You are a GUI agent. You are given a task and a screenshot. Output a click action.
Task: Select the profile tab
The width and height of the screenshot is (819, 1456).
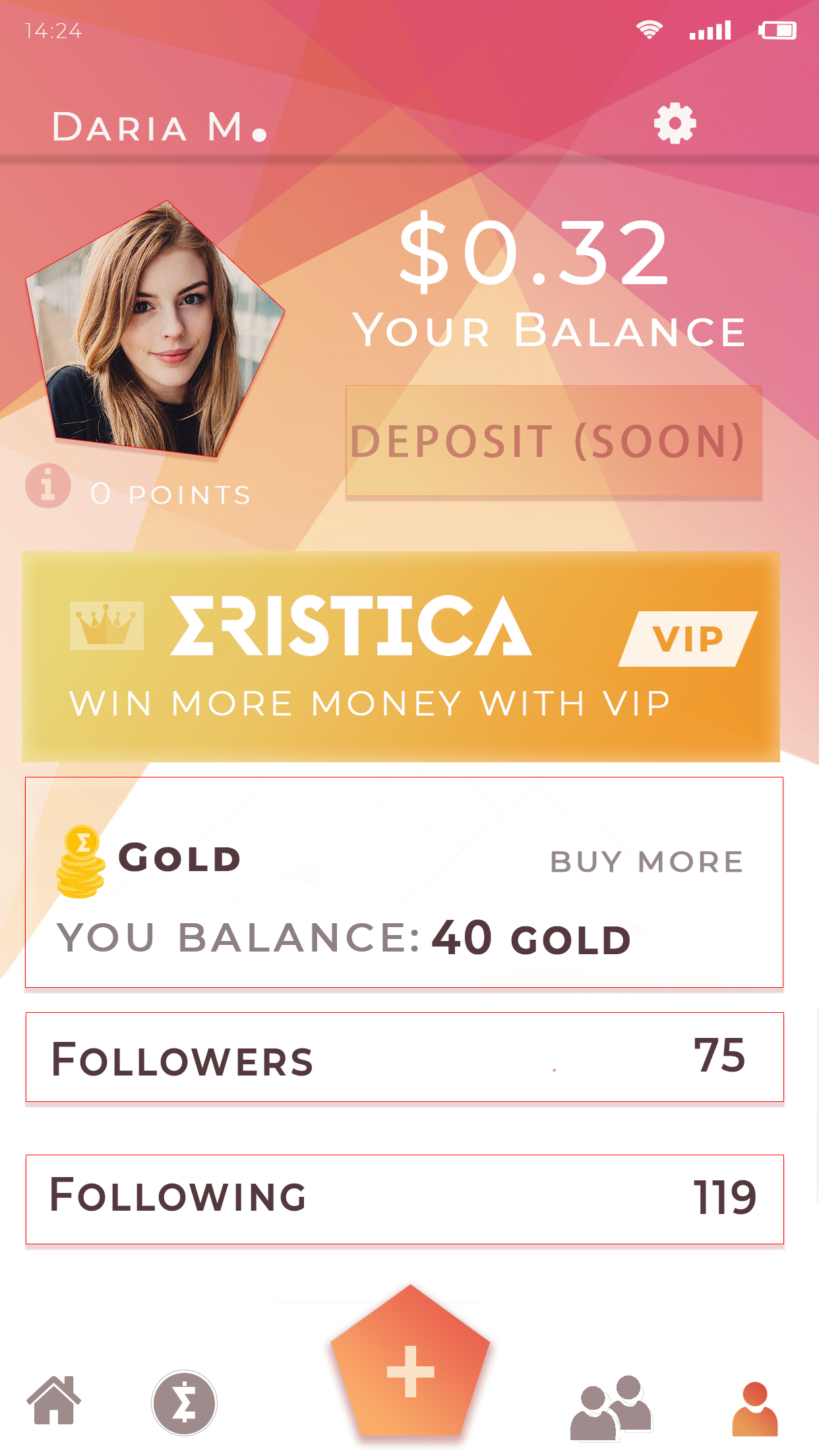point(755,1409)
